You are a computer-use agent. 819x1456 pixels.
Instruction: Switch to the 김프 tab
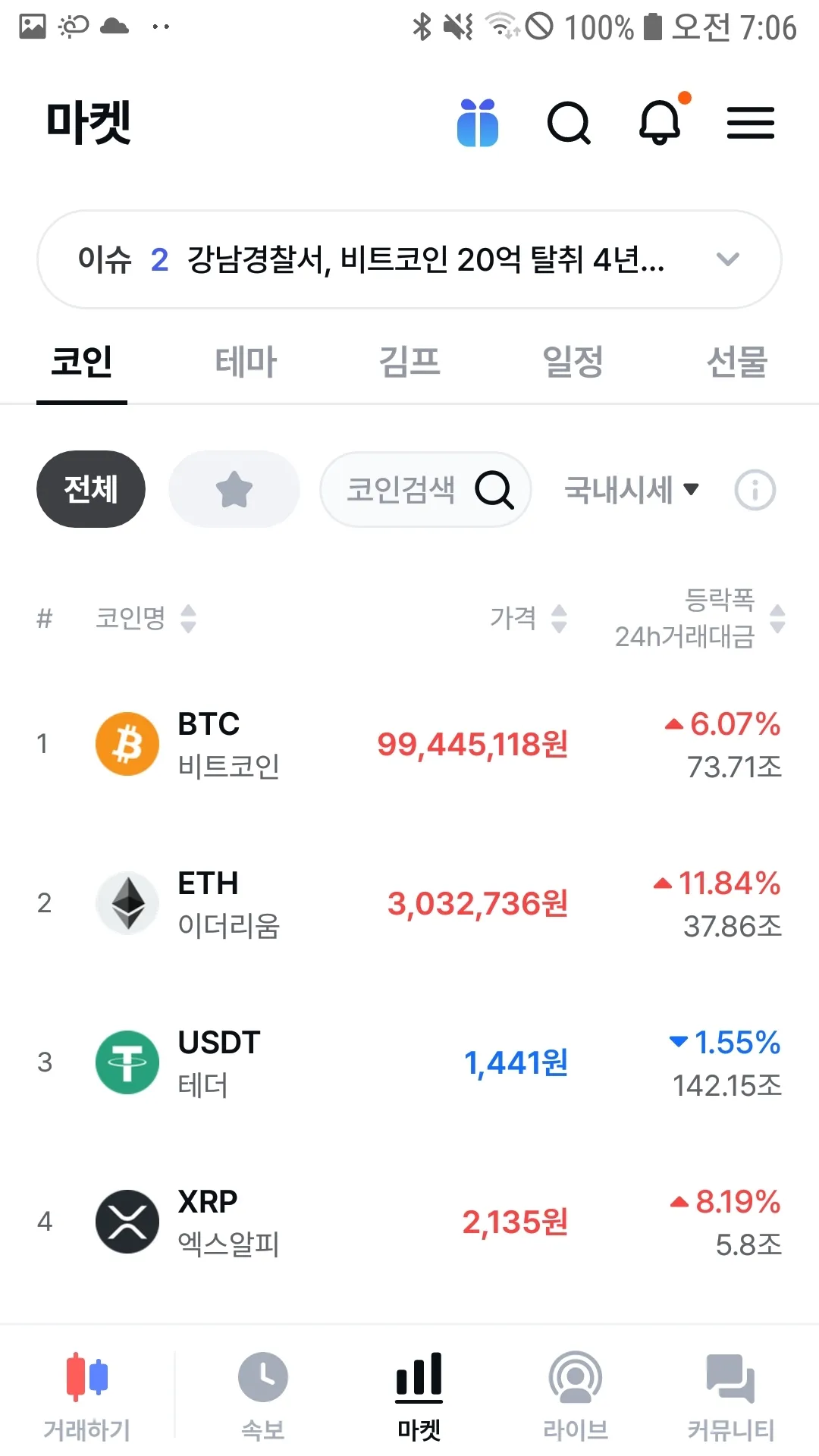coord(409,362)
